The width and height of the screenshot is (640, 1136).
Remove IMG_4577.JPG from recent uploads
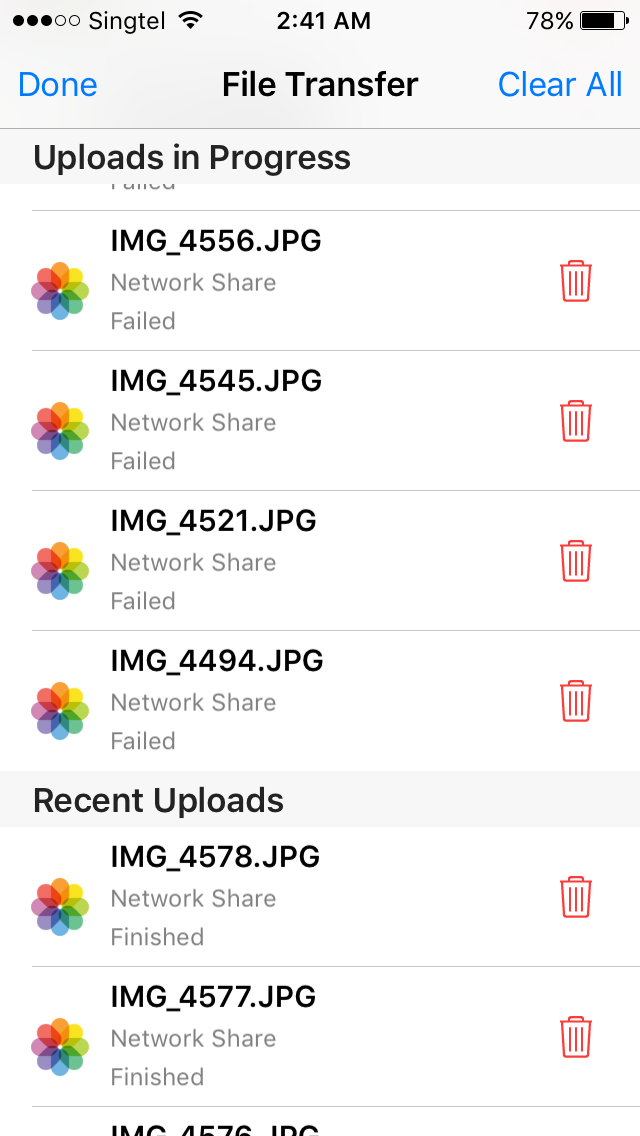point(575,1037)
